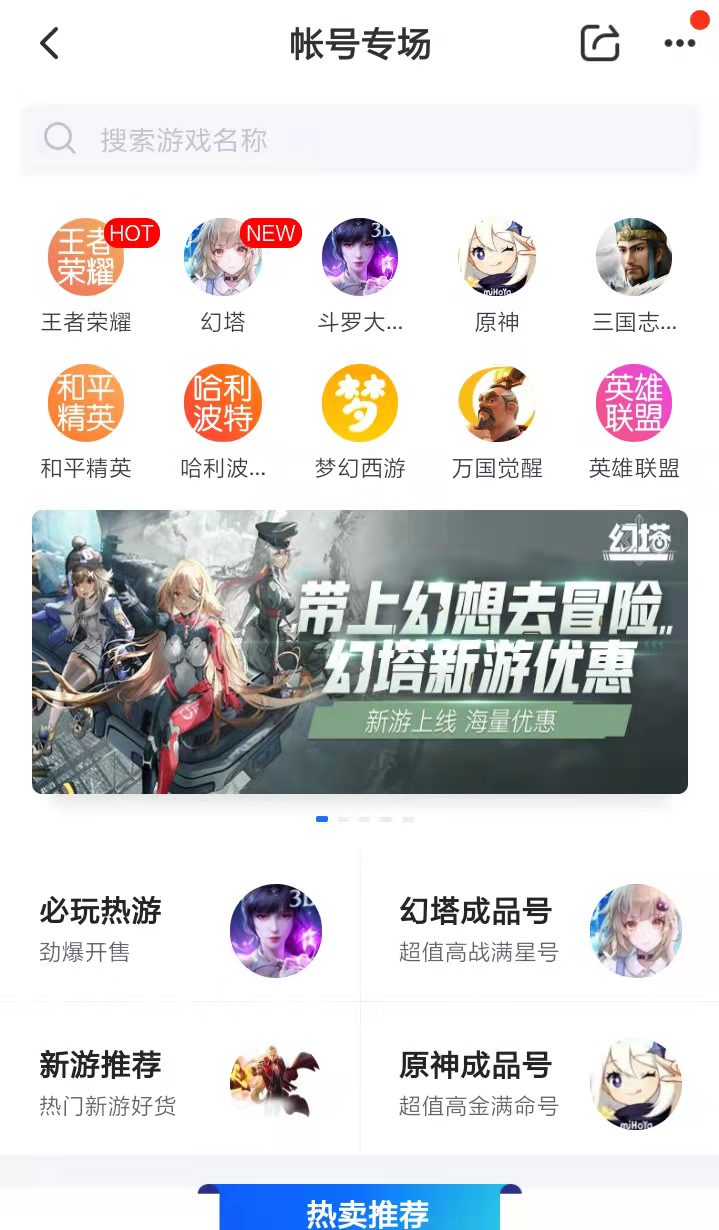Tap the 梦幻西游 game icon
Screen dimensions: 719x1230
coord(359,404)
